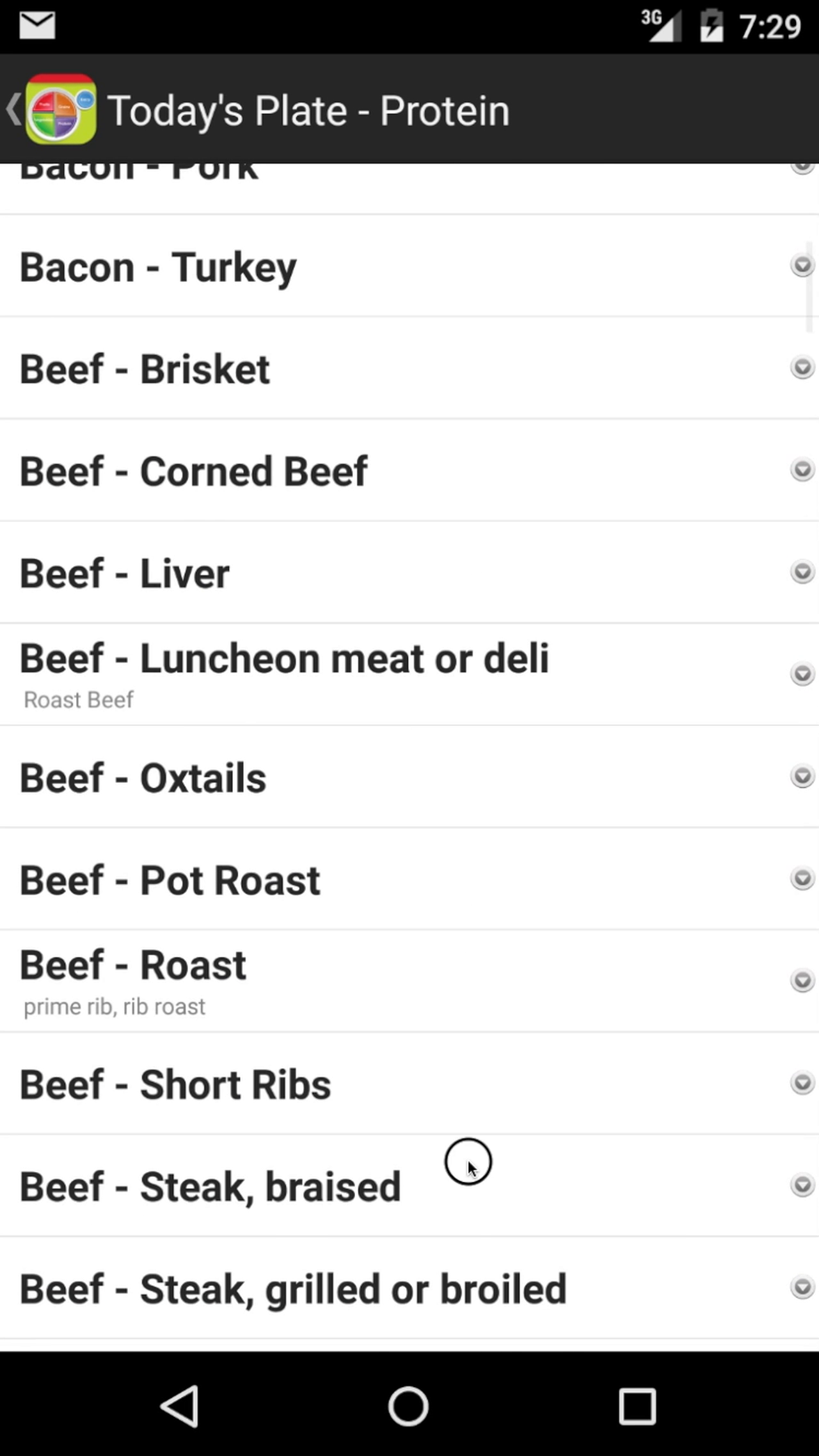The image size is (819, 1456).
Task: Tap the back arrow beside the app icon
Action: 13,107
